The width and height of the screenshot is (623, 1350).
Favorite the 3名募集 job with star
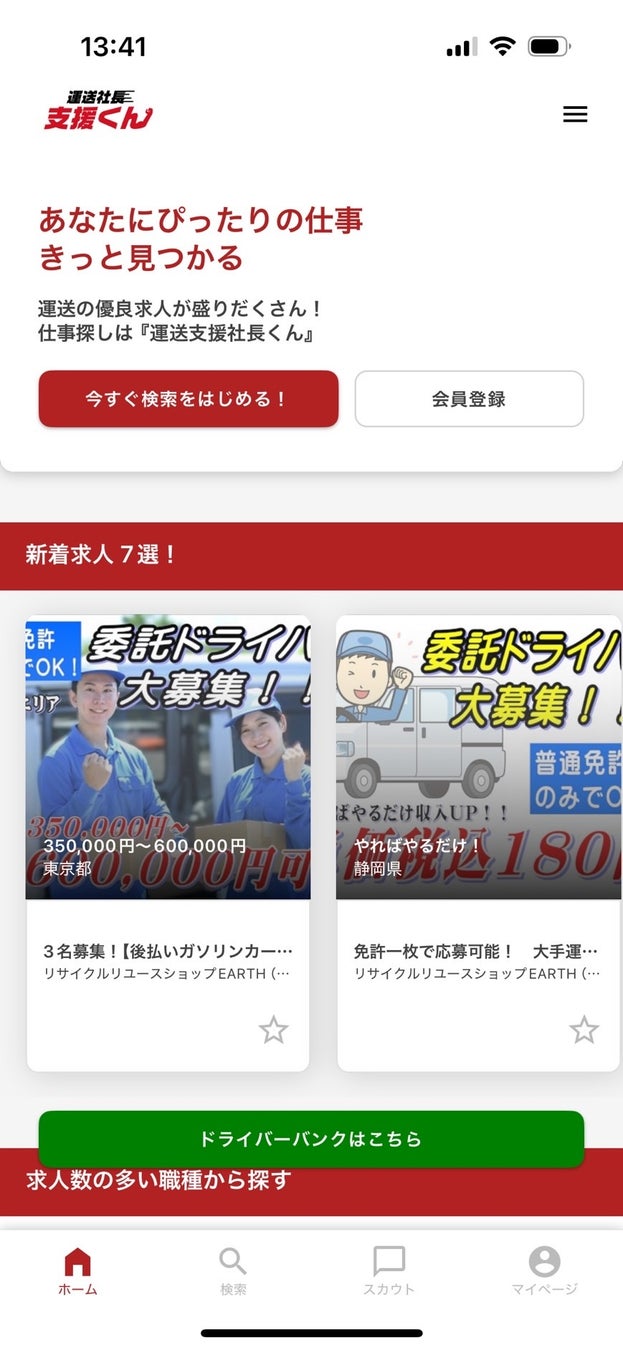point(274,1030)
